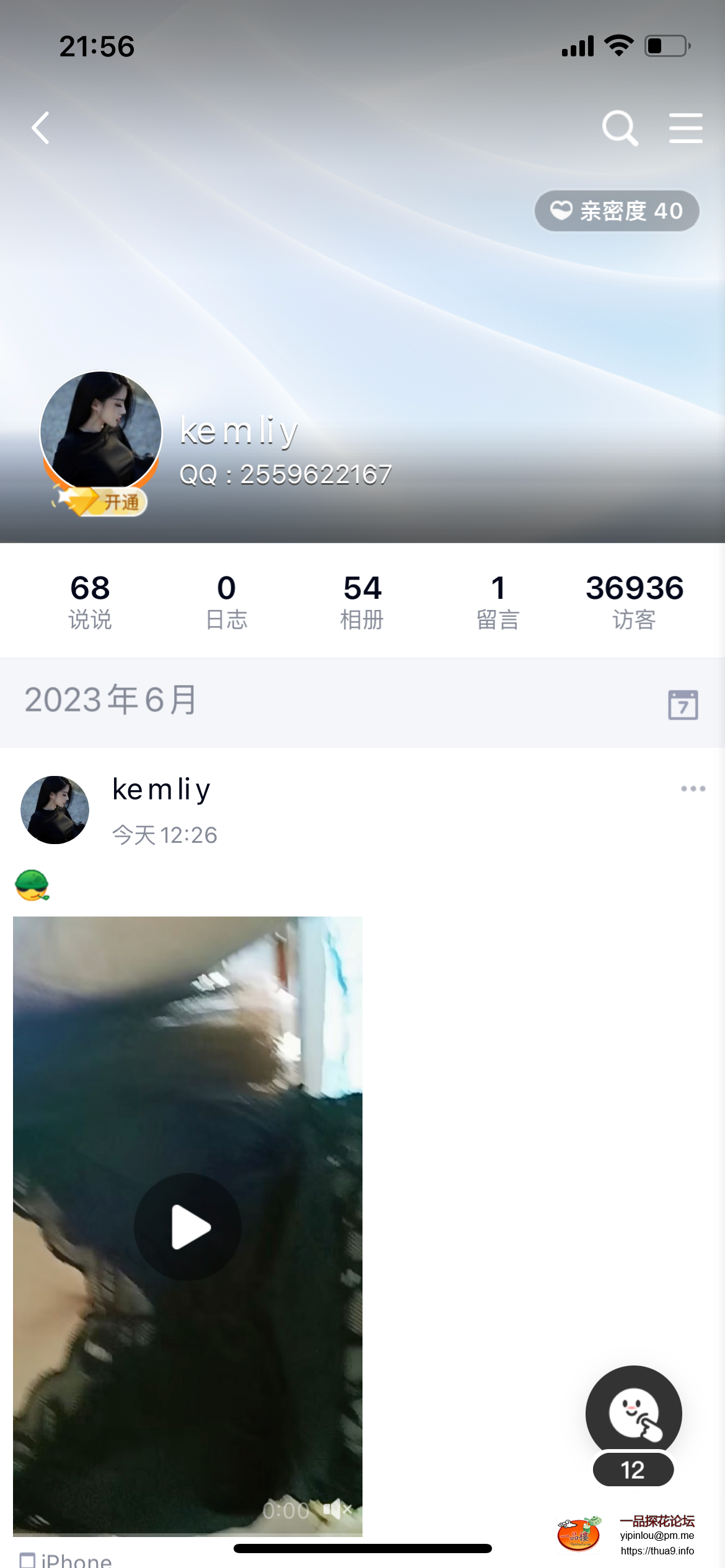
Task: Tap the 亲密度 40 intimacy badge
Action: 617,211
